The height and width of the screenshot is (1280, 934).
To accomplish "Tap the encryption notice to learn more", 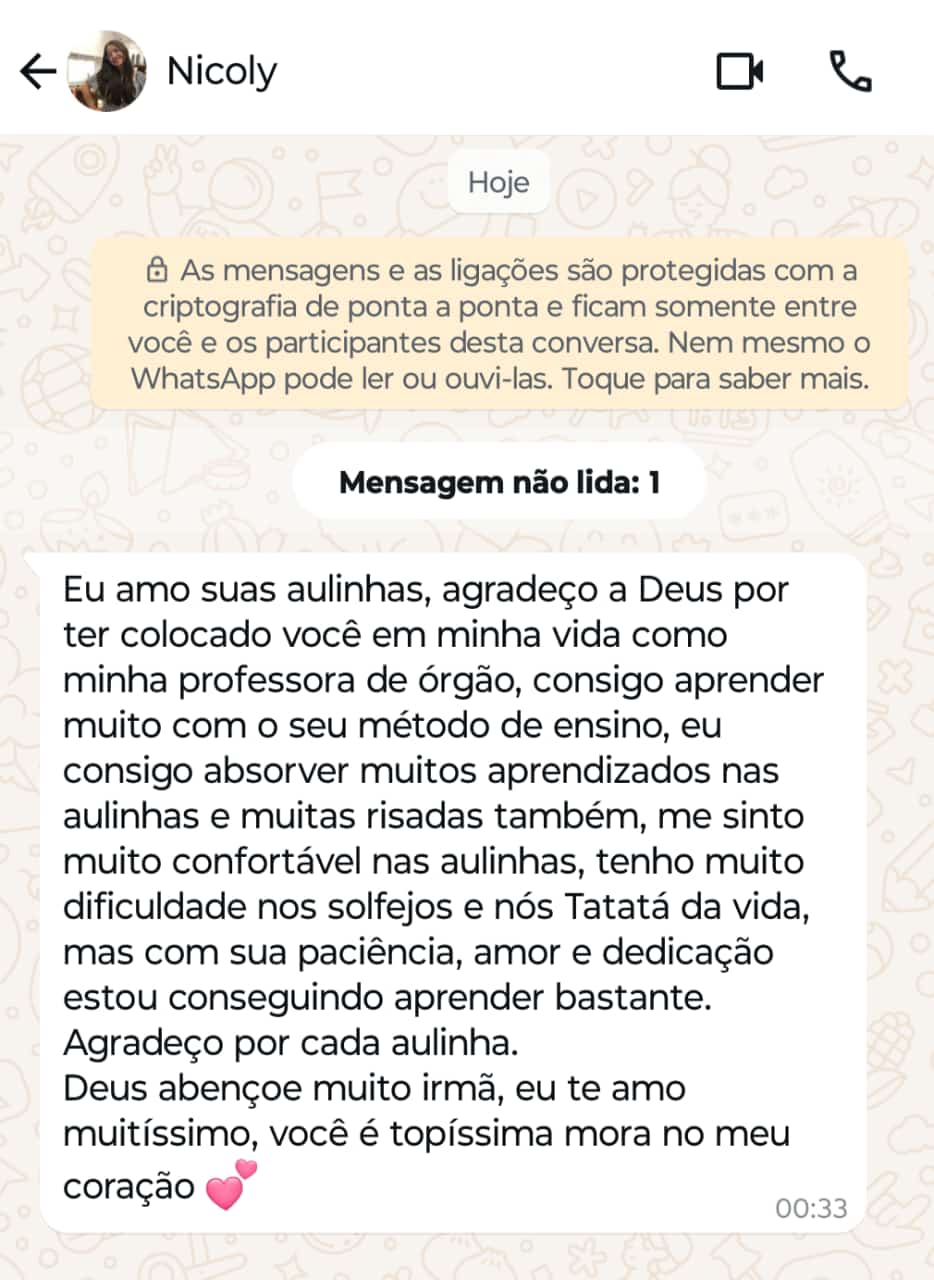I will pyautogui.click(x=499, y=325).
